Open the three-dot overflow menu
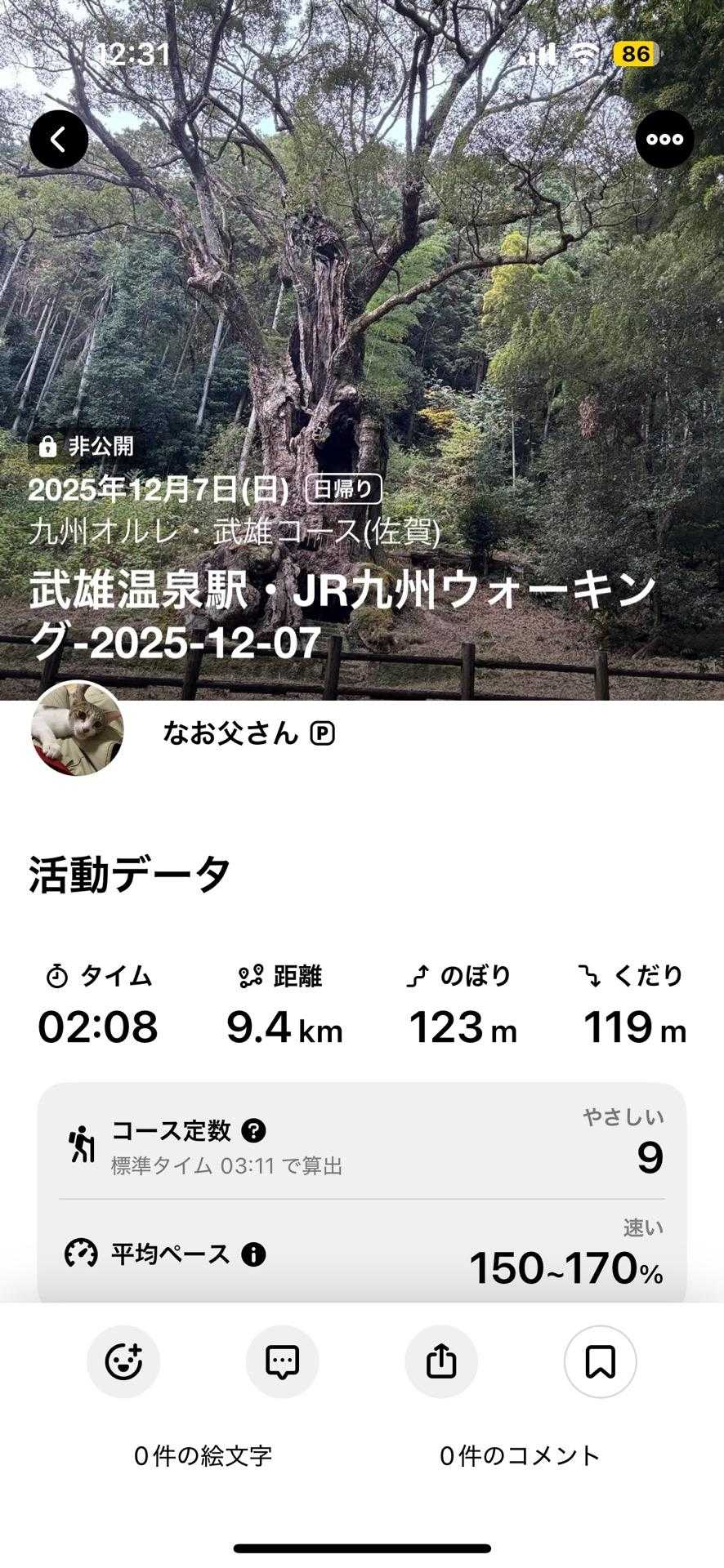Viewport: 724px width, 1568px height. [664, 140]
